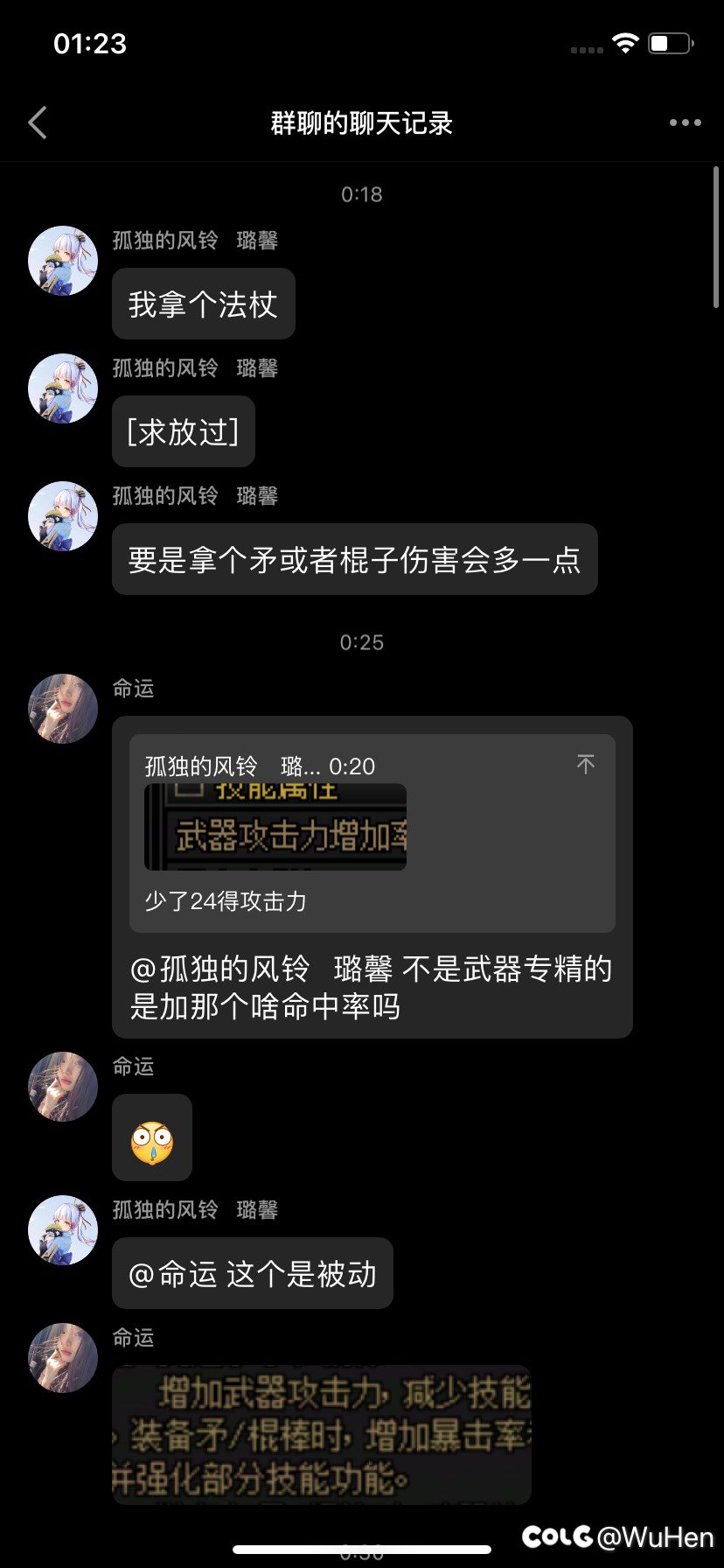Click the cellular signal dots icon
This screenshot has height=1568, width=724.
[586, 50]
